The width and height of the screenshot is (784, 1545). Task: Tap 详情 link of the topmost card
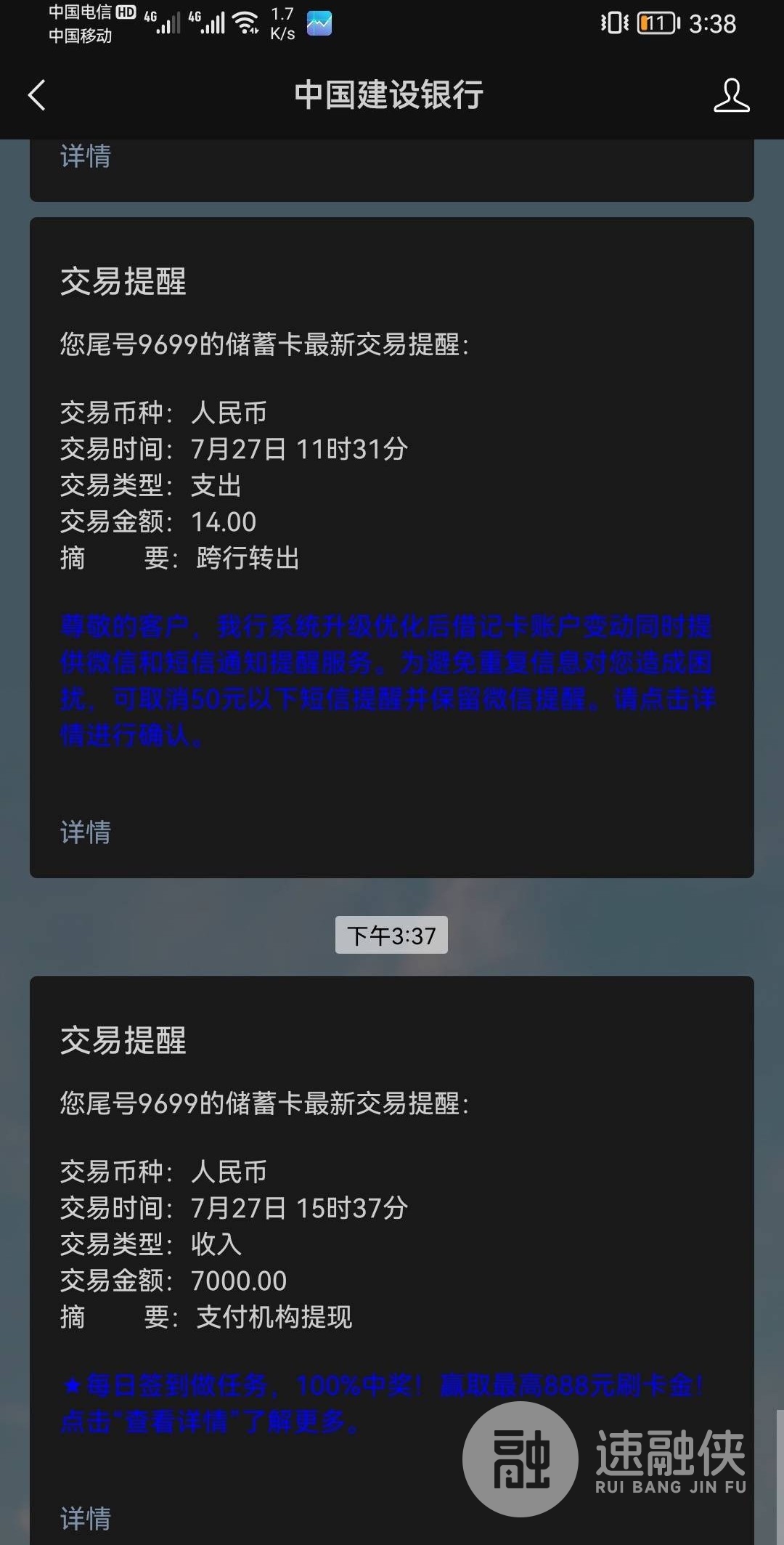[86, 157]
